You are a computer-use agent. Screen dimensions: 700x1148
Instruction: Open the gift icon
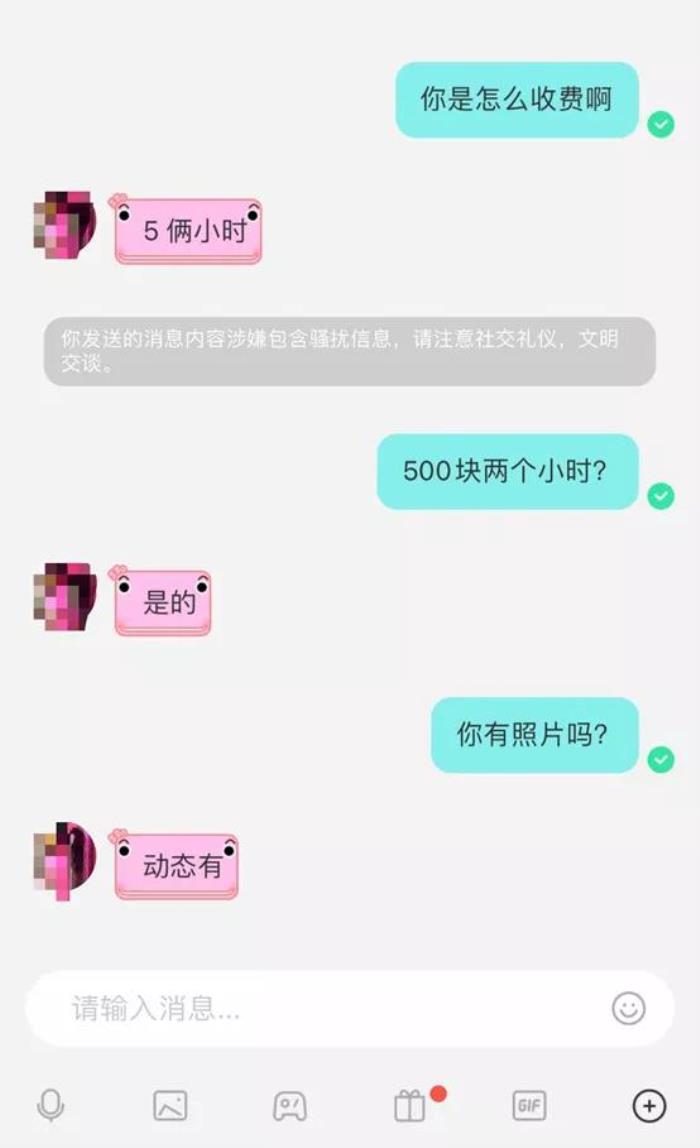410,1105
